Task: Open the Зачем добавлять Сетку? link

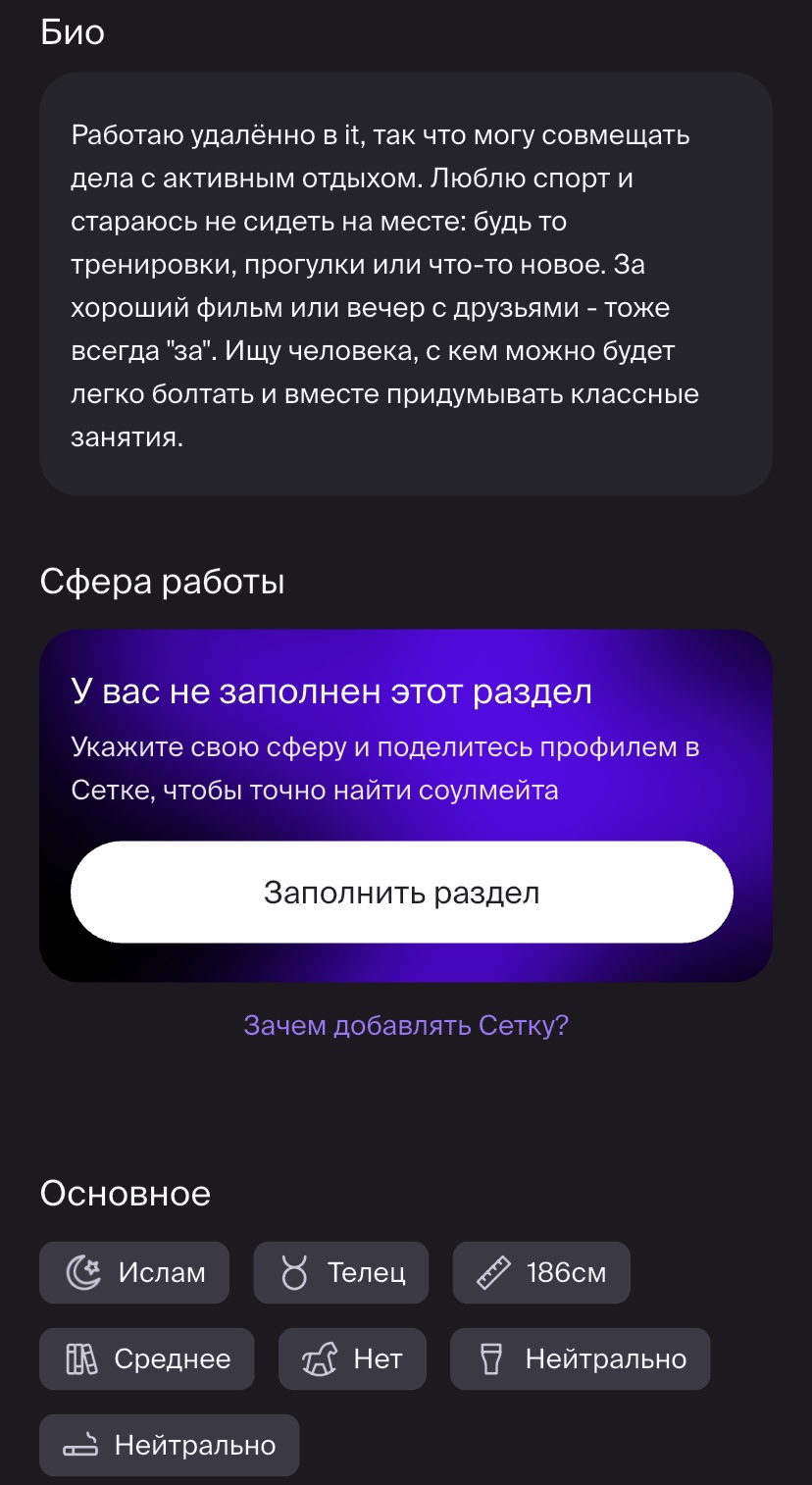Action: 406,1026
